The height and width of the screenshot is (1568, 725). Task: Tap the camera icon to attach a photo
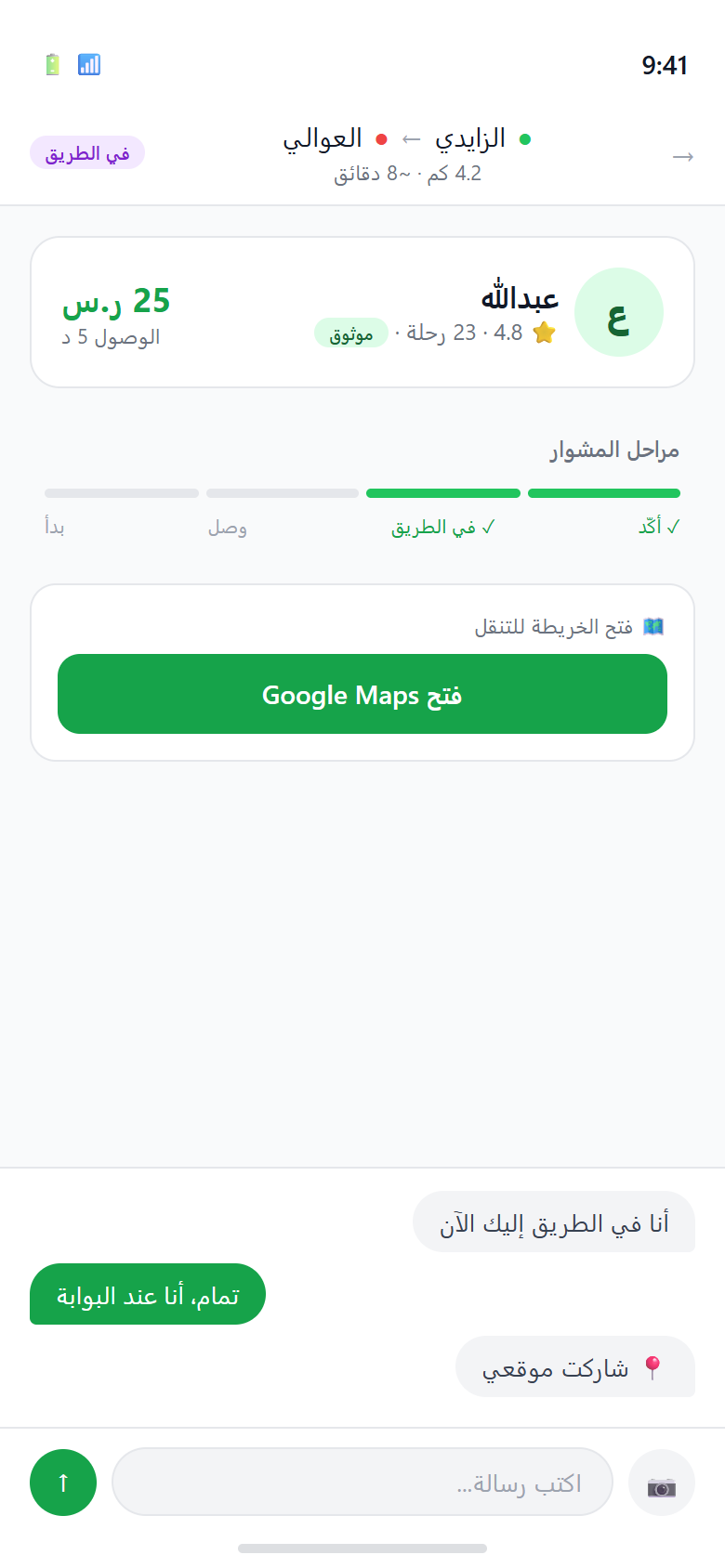tap(662, 1483)
